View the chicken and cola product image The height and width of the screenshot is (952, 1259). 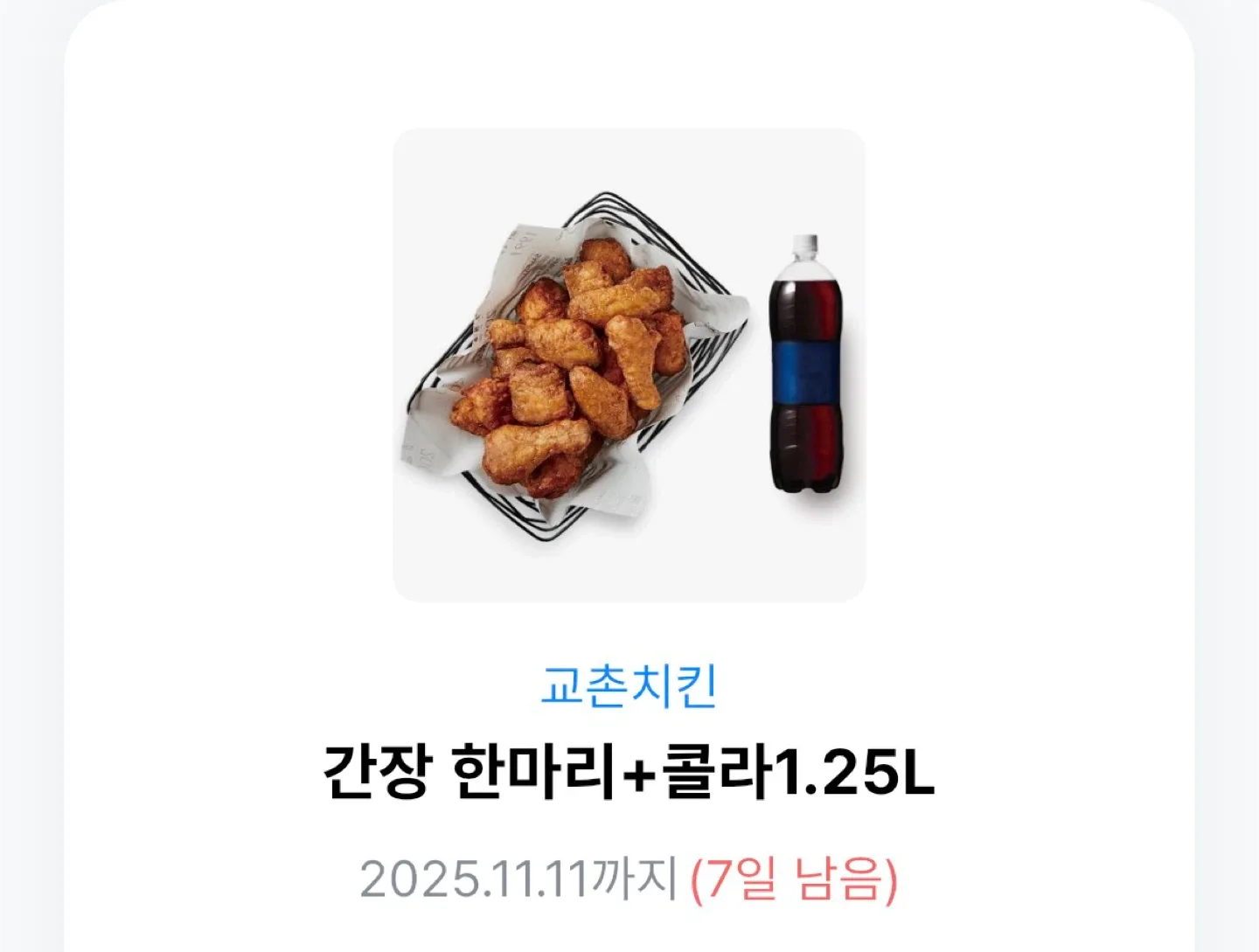point(629,365)
